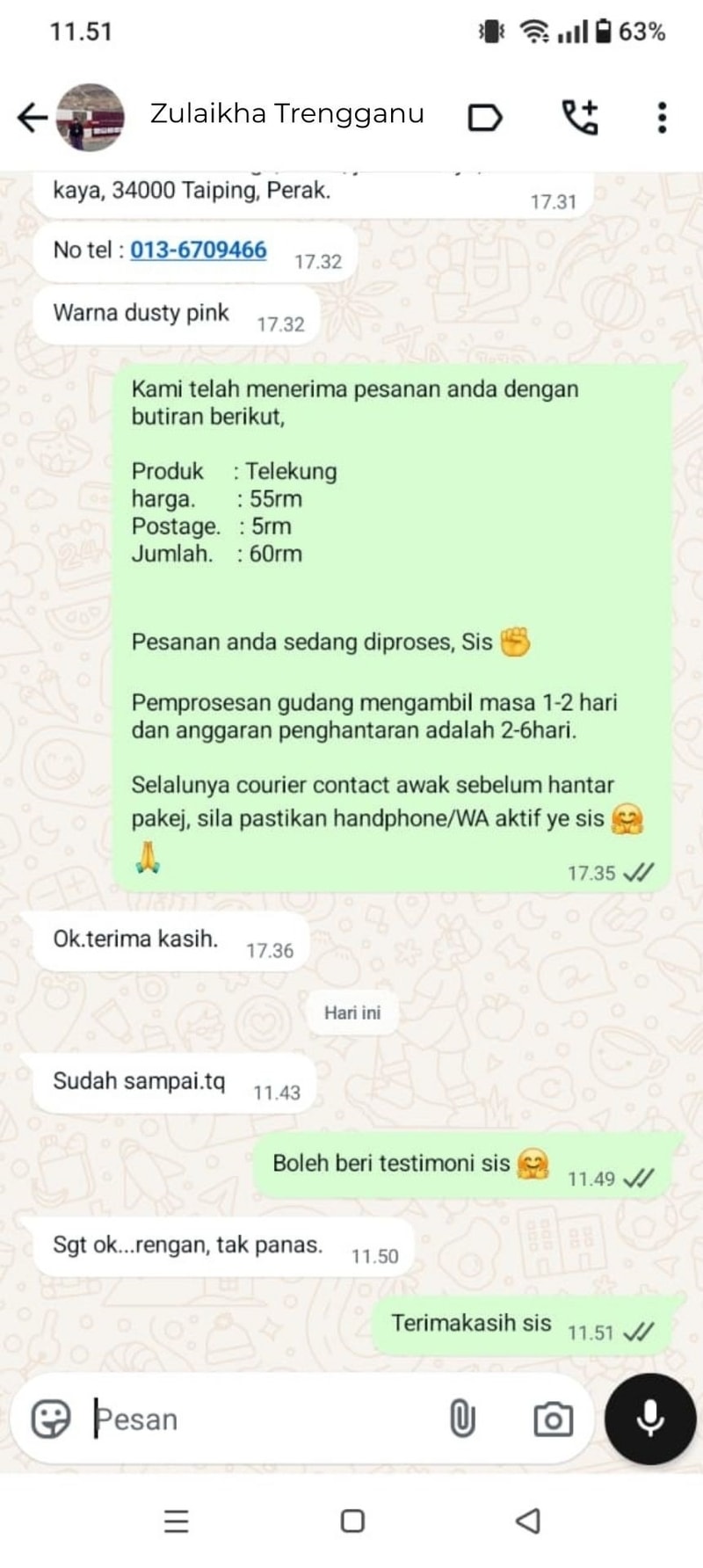Go to the home screen

[x=352, y=1521]
